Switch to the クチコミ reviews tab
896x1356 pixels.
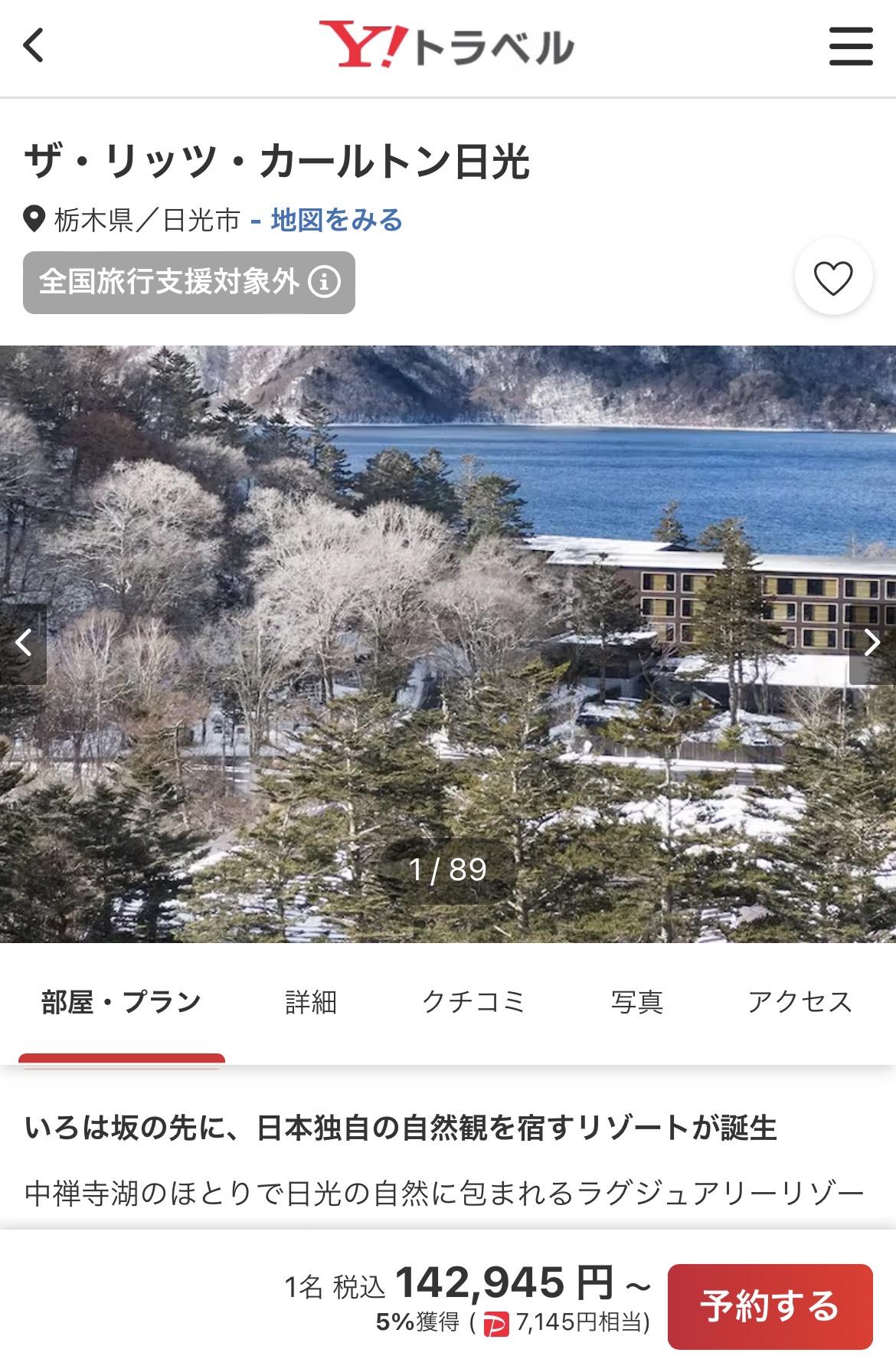pos(473,1003)
